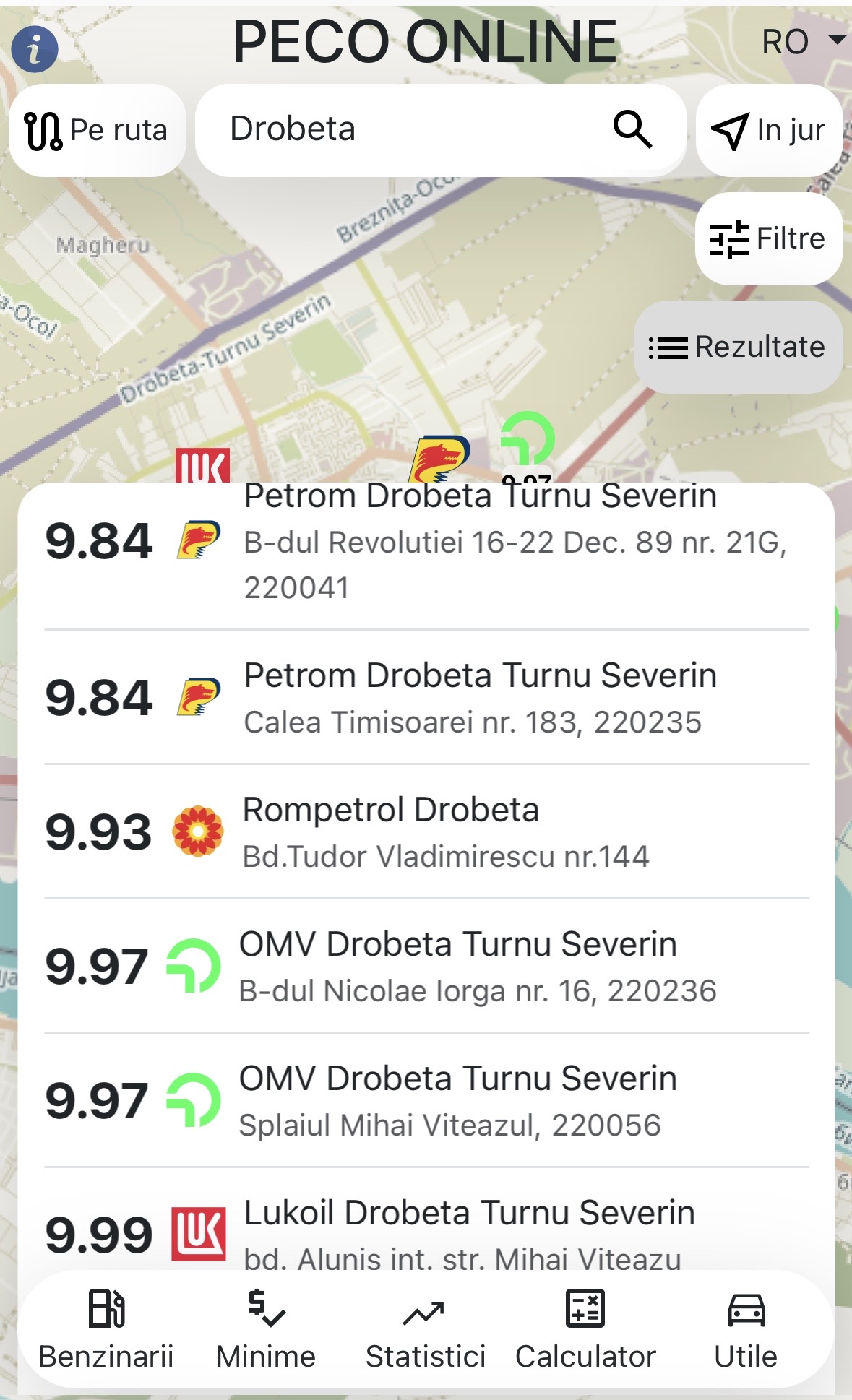Open the info icon
This screenshot has height=1400, width=852.
coord(35,49)
